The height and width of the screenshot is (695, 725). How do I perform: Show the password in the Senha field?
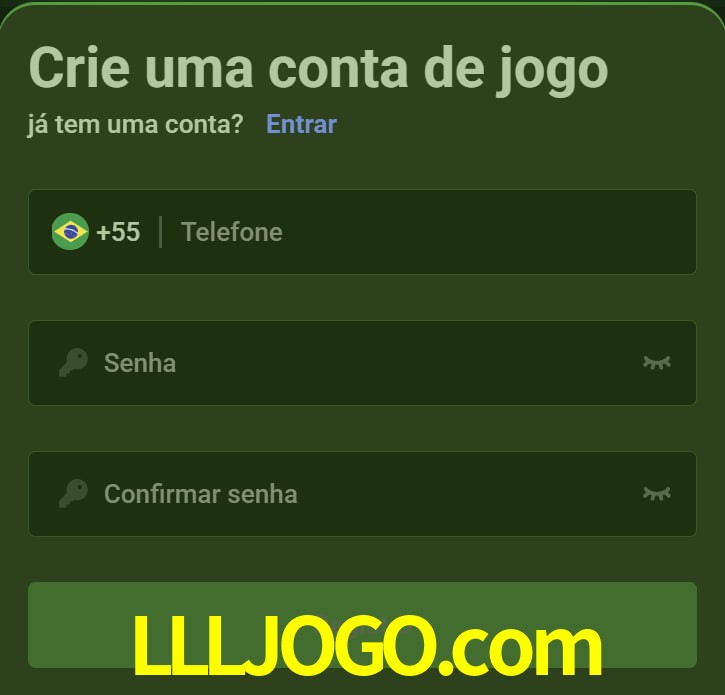point(656,362)
